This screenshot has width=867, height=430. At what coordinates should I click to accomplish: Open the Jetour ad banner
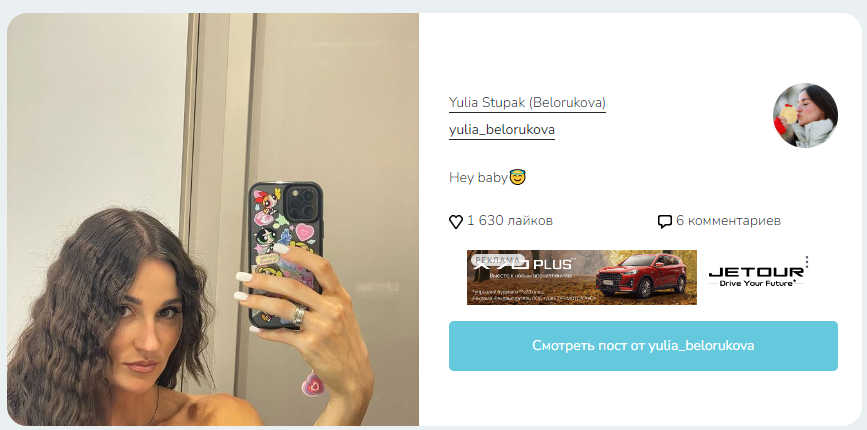pos(582,277)
